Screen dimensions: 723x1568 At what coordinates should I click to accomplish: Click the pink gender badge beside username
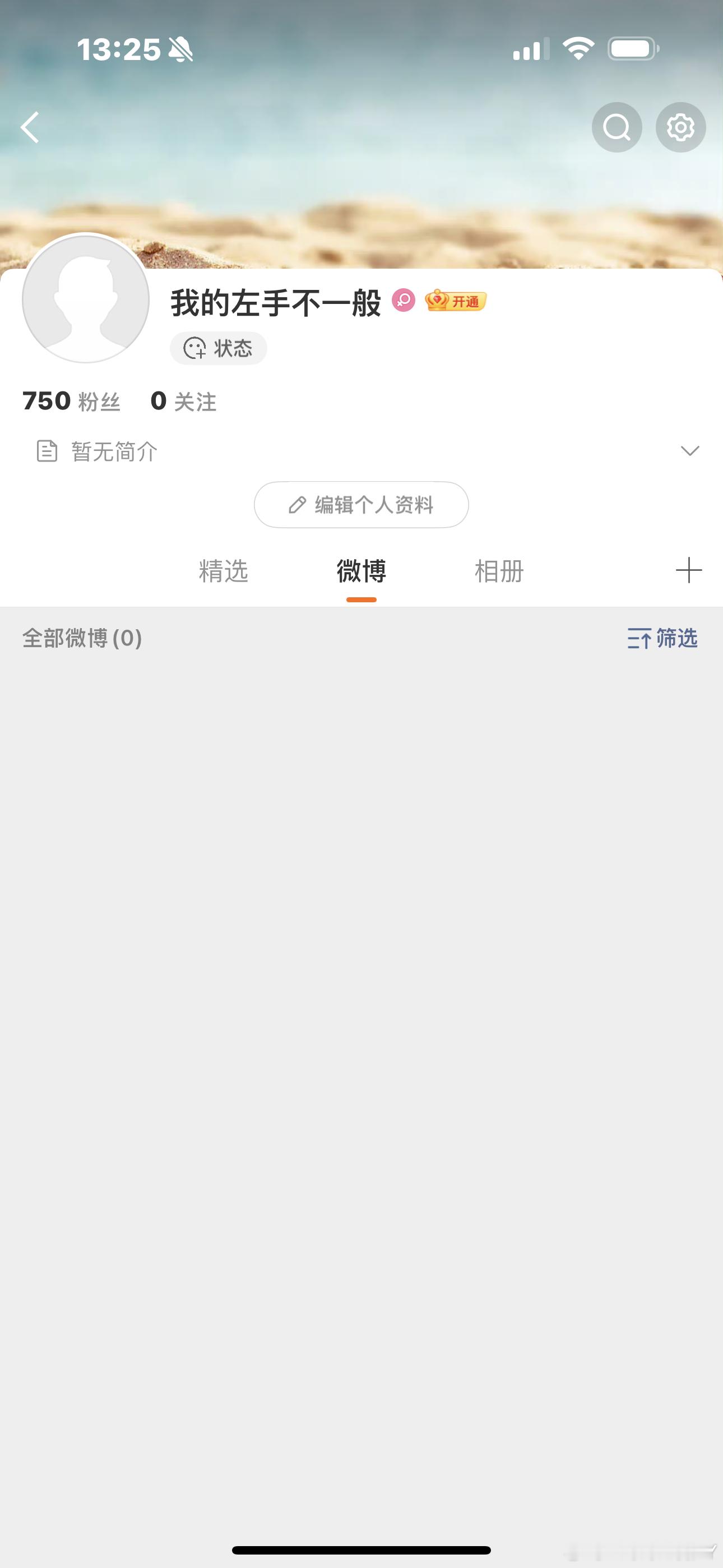(404, 299)
